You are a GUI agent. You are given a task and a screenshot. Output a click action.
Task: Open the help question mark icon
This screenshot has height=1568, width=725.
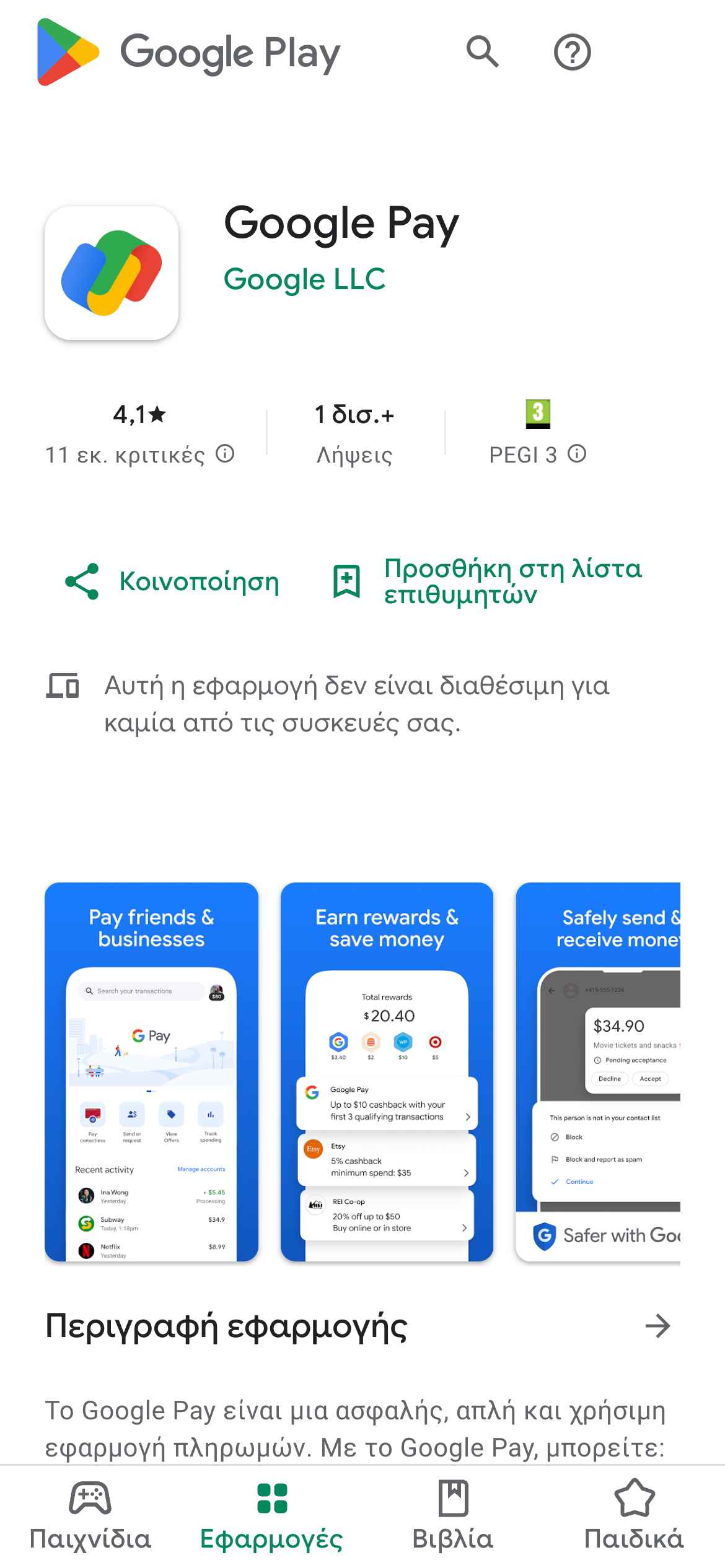point(572,53)
